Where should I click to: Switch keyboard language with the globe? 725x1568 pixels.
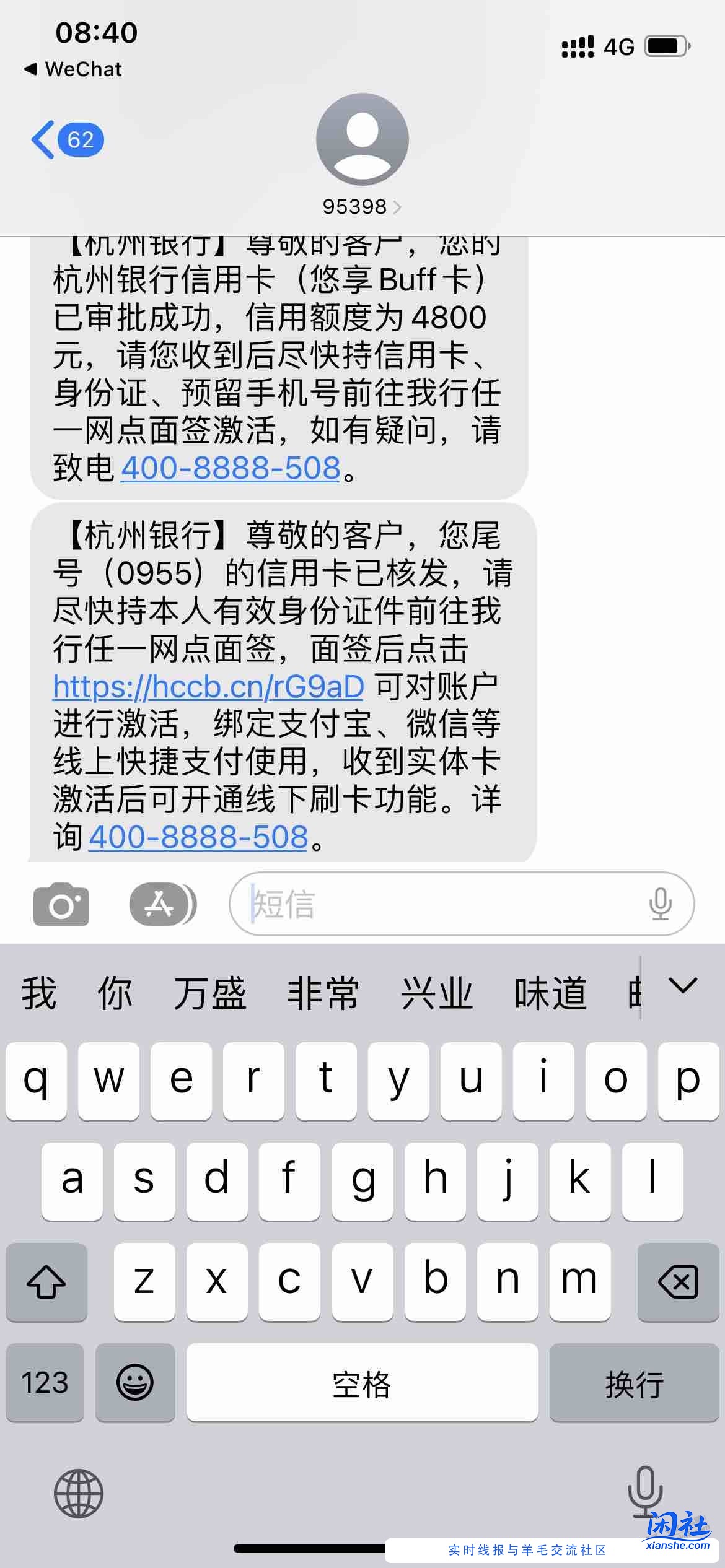click(x=78, y=1493)
